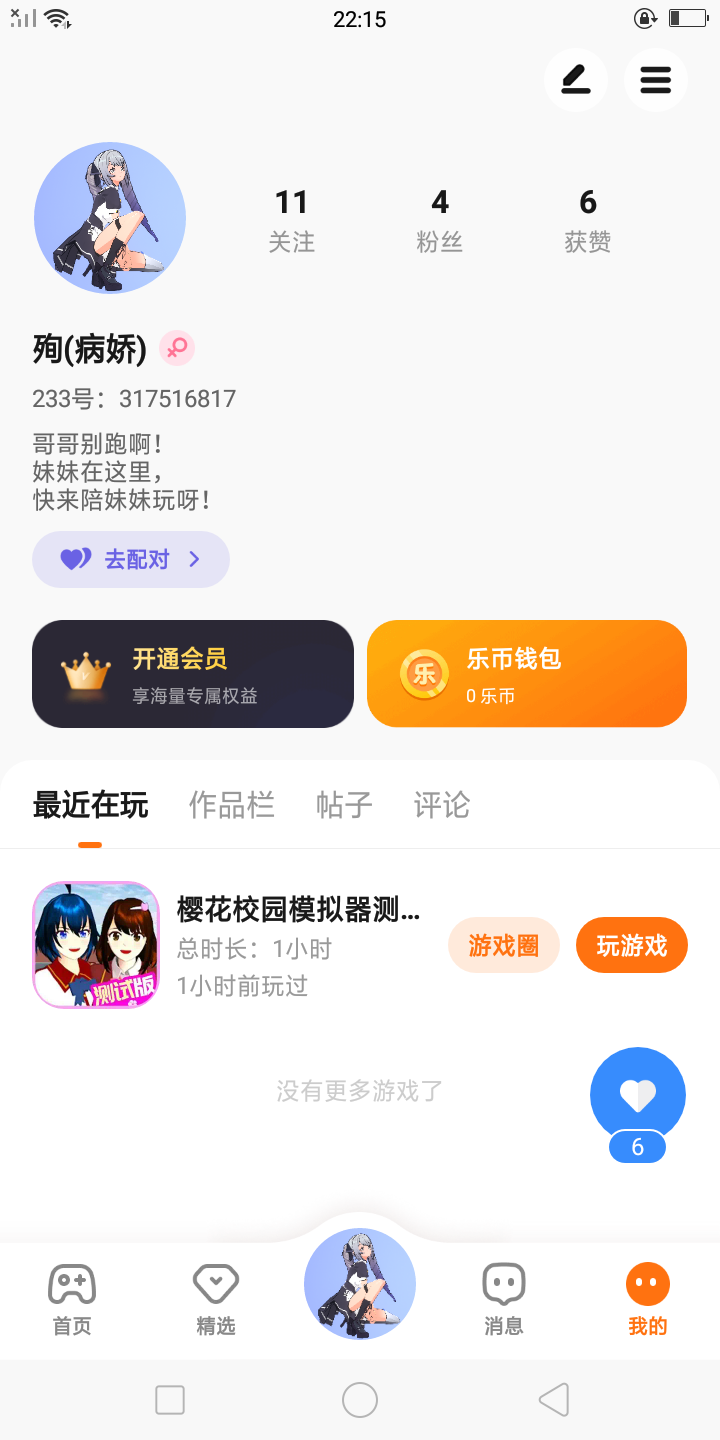Image resolution: width=720 pixels, height=1440 pixels.
Task: Tap the system back button
Action: coord(553,1400)
